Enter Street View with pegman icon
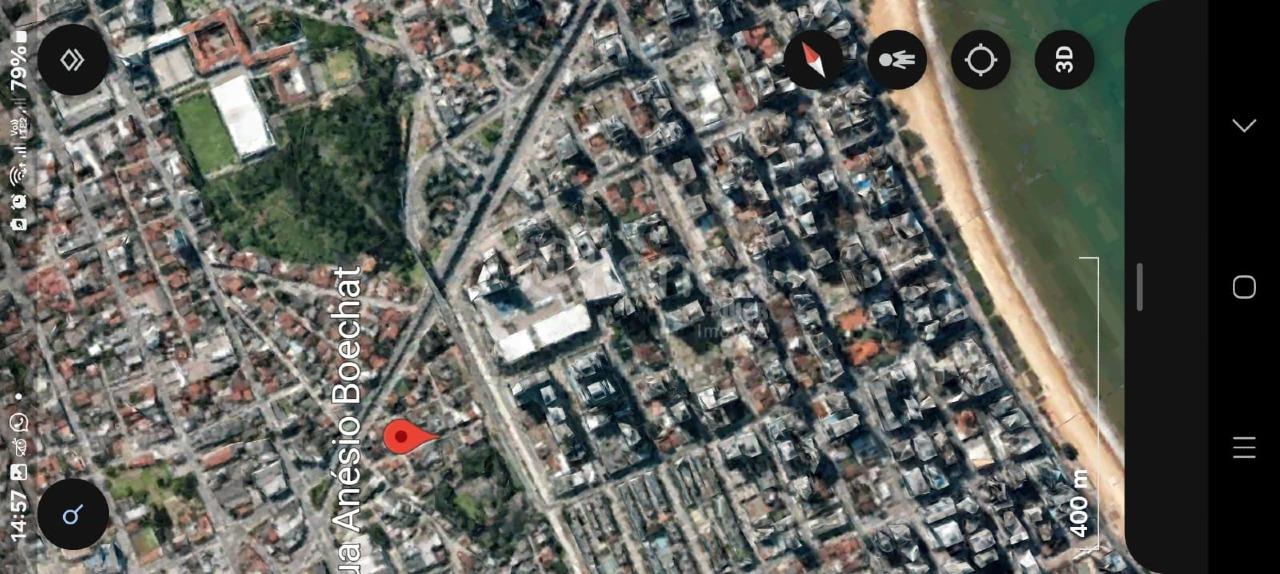Screen dimensions: 1280x574 [897, 60]
